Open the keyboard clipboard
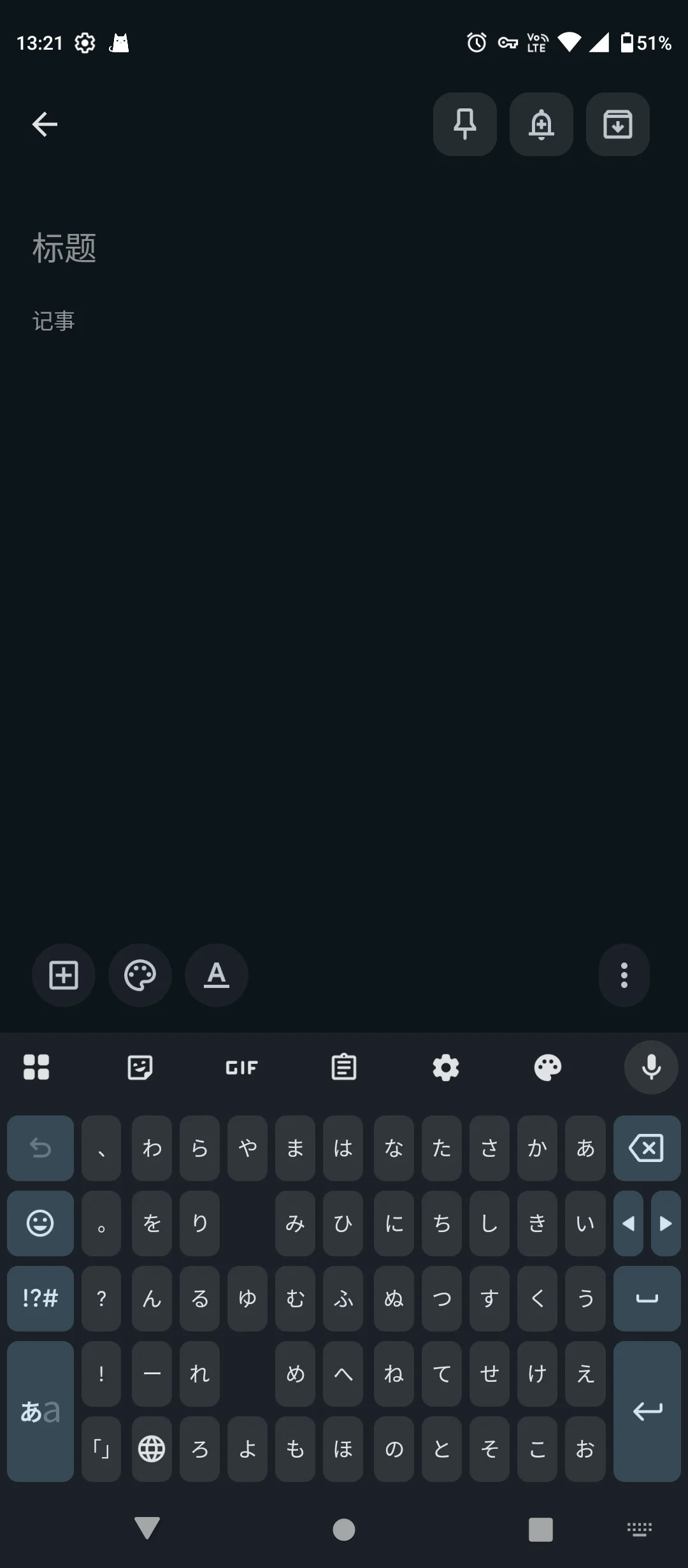Image resolution: width=688 pixels, height=1568 pixels. [x=344, y=1068]
